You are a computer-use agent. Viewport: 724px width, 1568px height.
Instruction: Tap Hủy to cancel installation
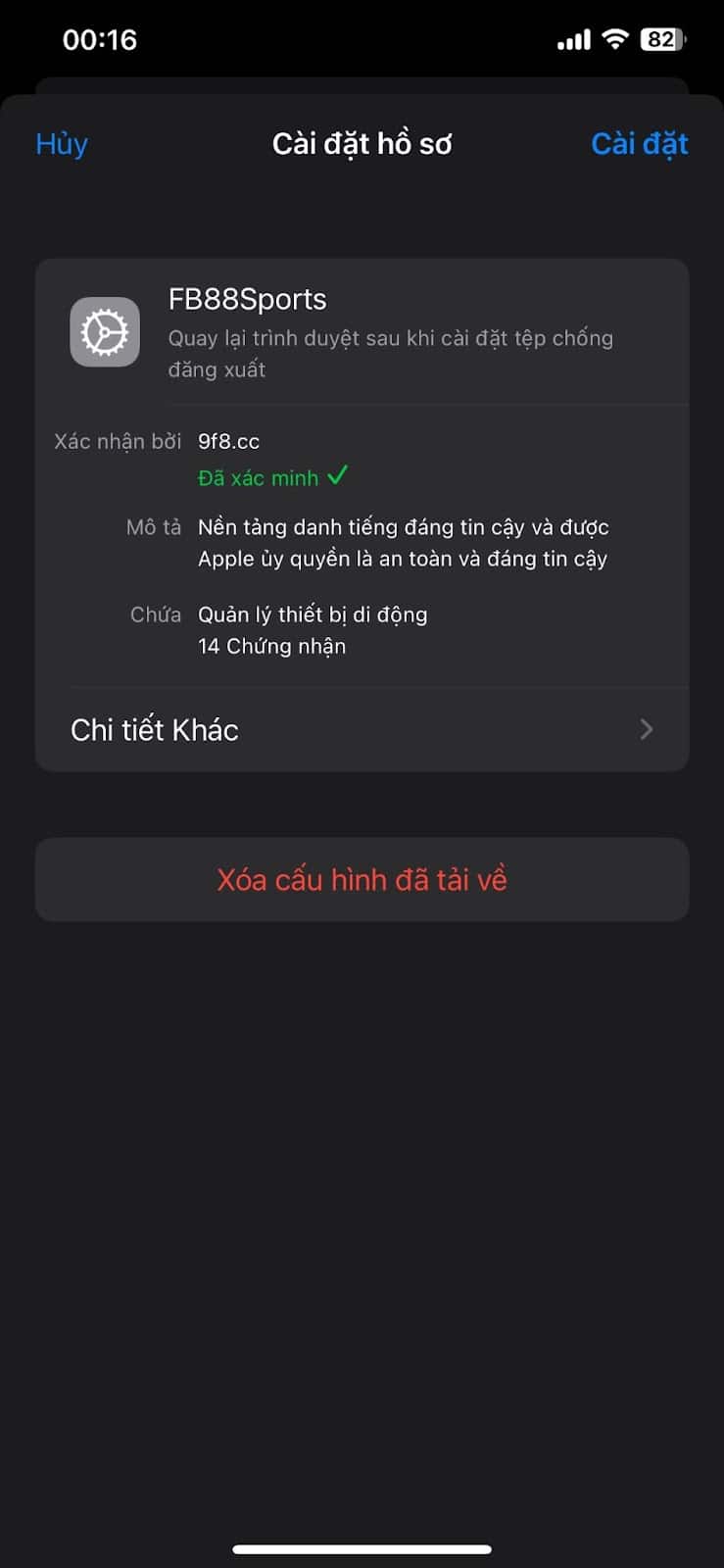[x=61, y=143]
